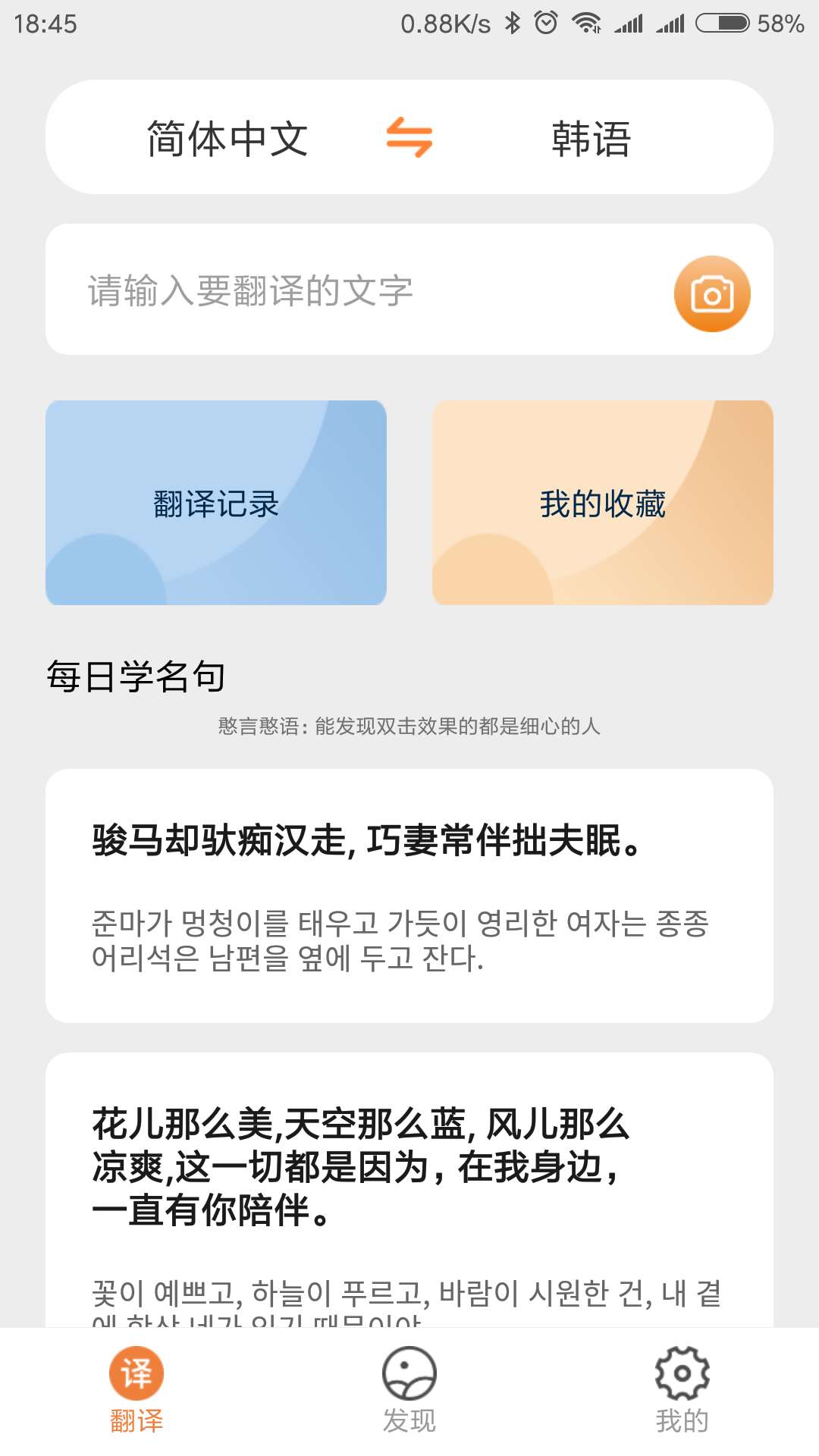
Task: Select 简体中文 as the source language
Action: pos(227,139)
